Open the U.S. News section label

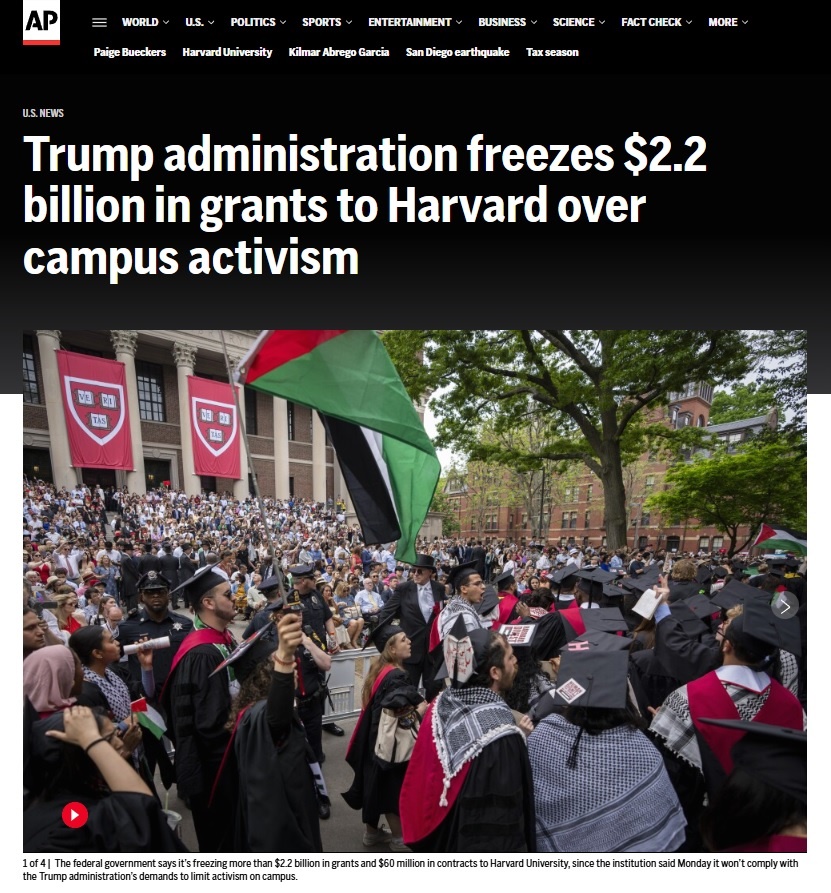click(43, 113)
